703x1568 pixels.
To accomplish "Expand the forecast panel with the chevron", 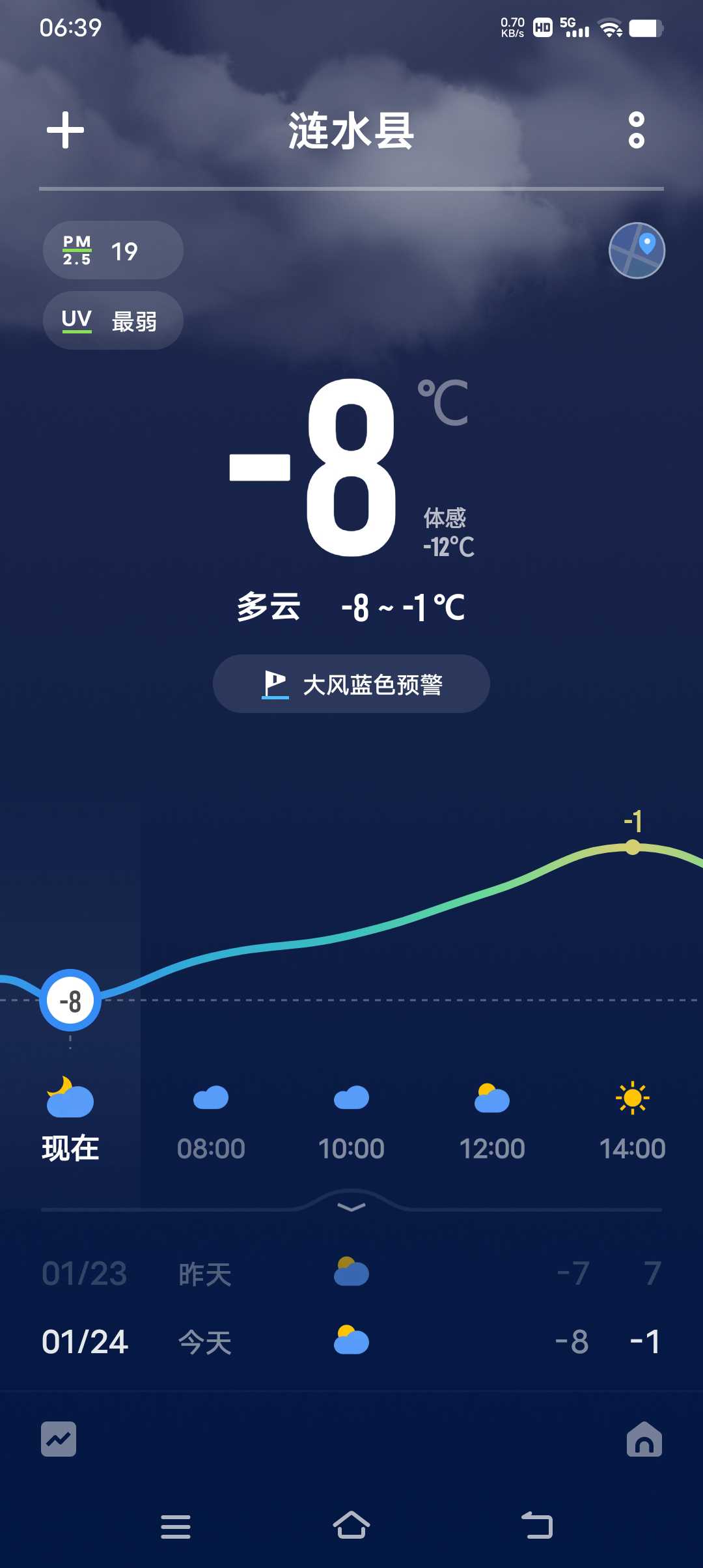I will (351, 1207).
